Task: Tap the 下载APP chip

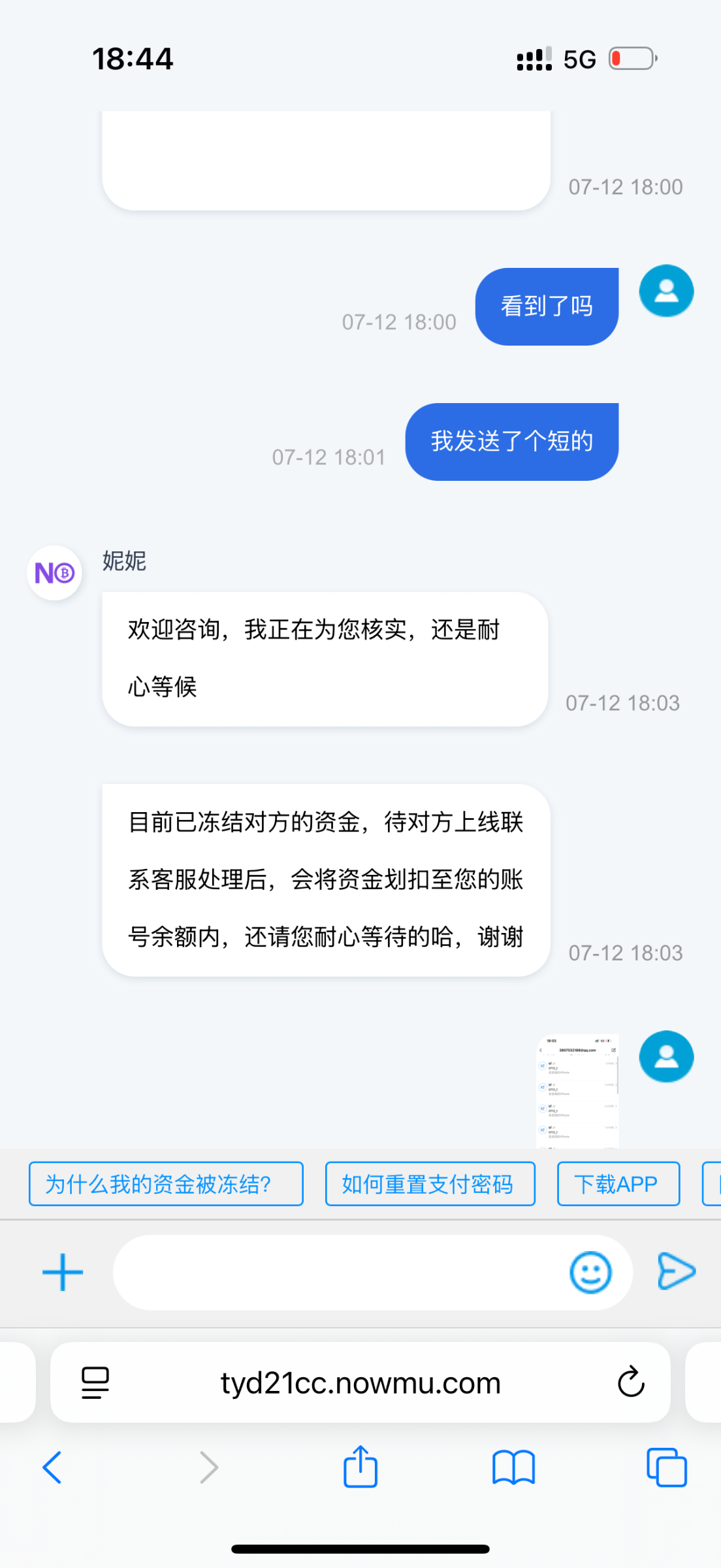Action: (618, 1184)
